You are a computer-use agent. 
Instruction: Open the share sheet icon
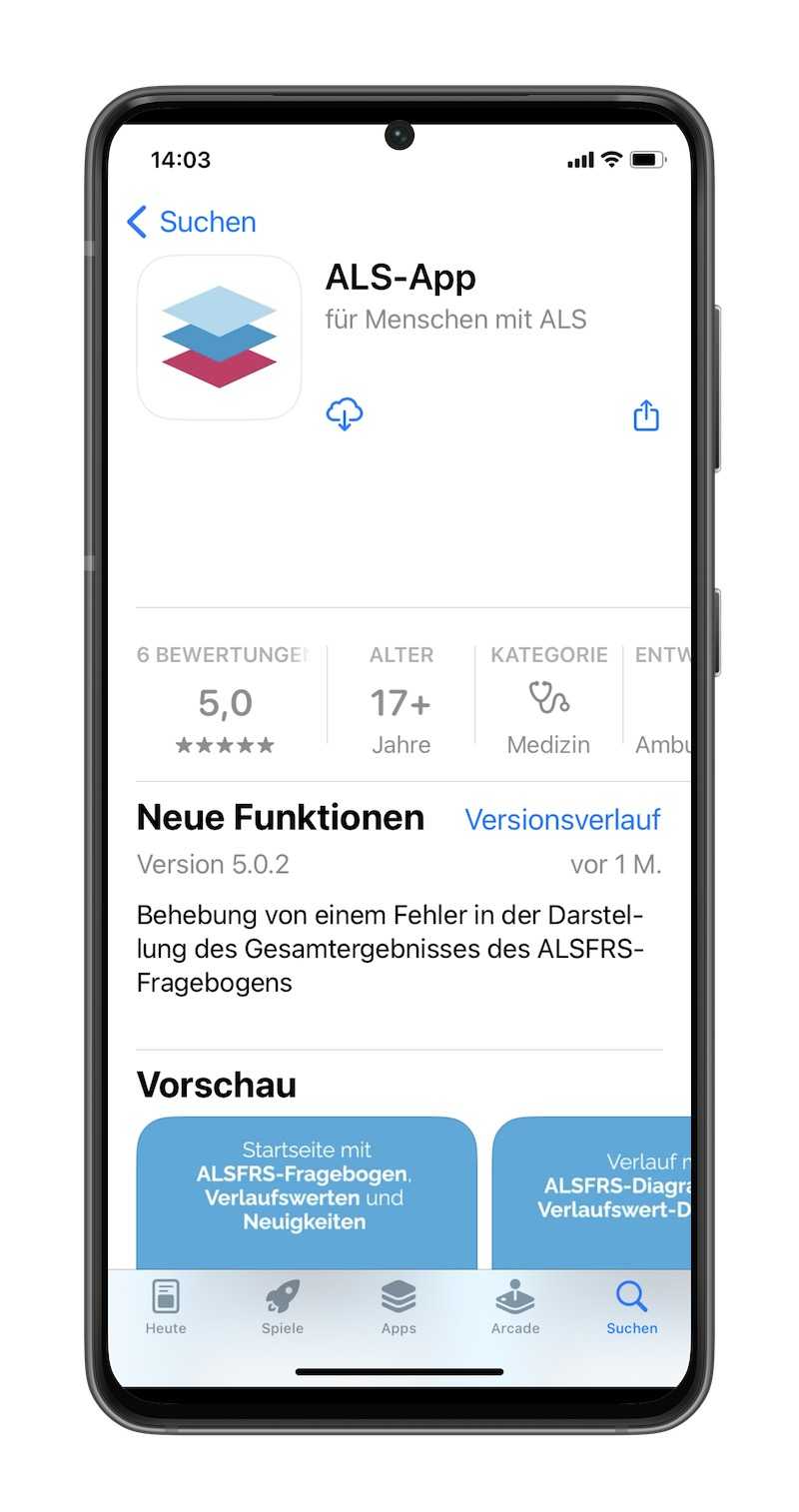click(645, 414)
